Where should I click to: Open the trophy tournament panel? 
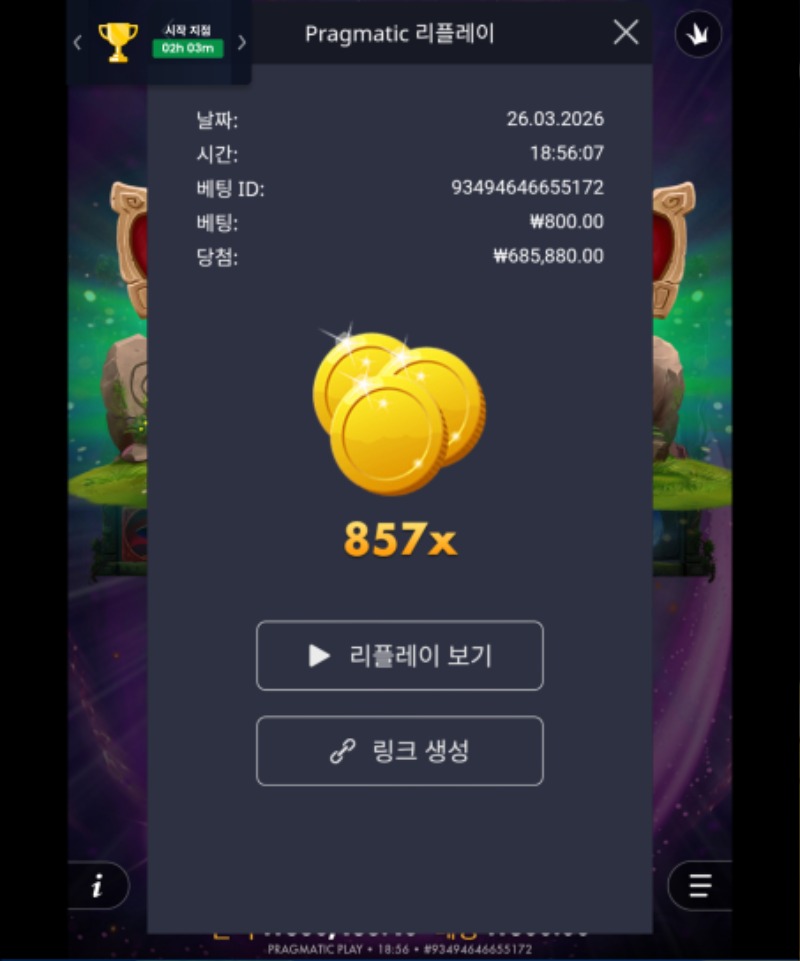pos(118,41)
